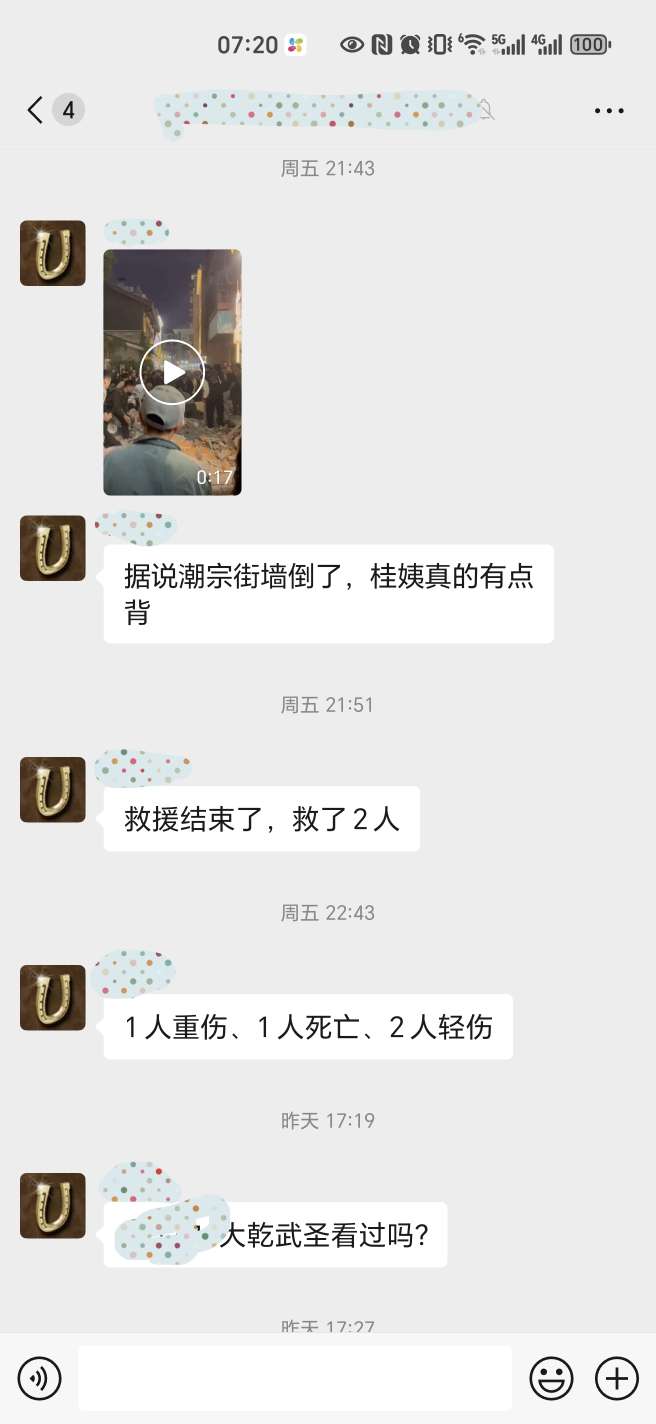Open the emoji sticker panel
This screenshot has width=656, height=1424.
coord(551,1379)
